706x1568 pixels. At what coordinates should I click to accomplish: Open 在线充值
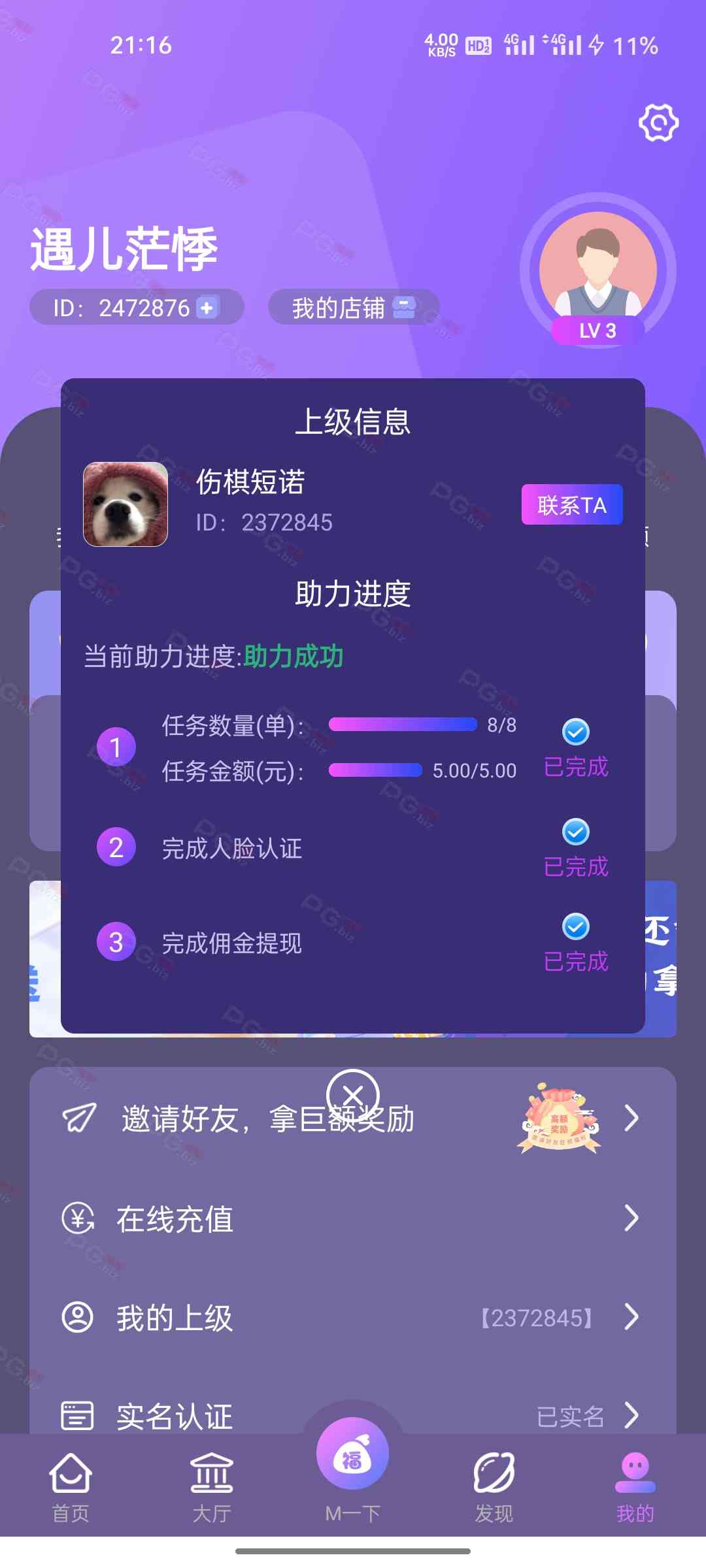coord(353,1219)
